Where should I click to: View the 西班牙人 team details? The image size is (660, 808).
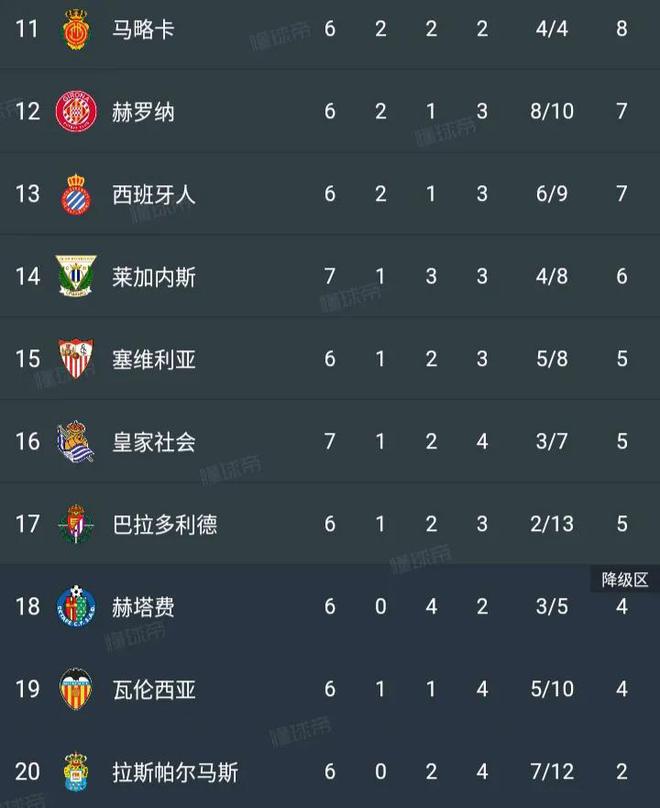(153, 193)
